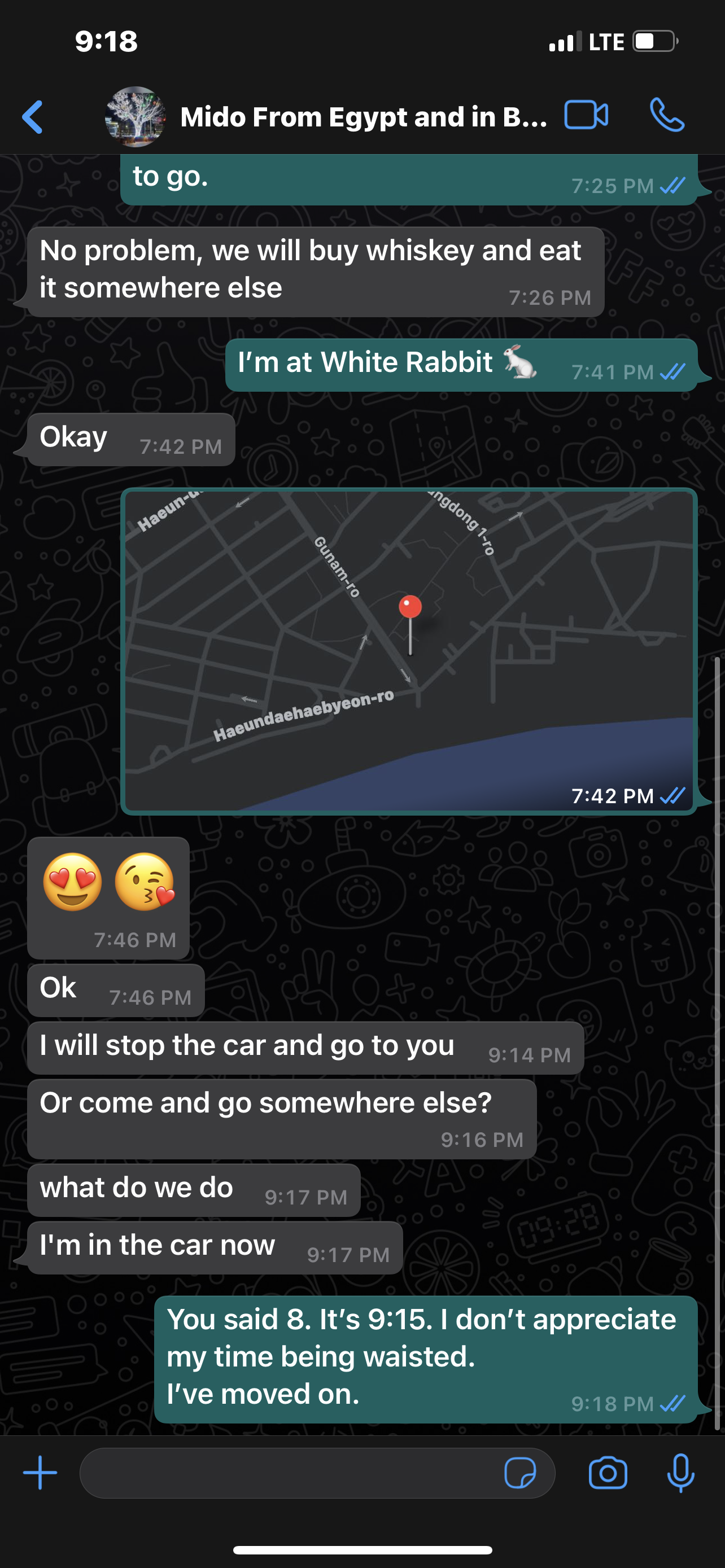
Task: Go back to the chat list
Action: 33,116
